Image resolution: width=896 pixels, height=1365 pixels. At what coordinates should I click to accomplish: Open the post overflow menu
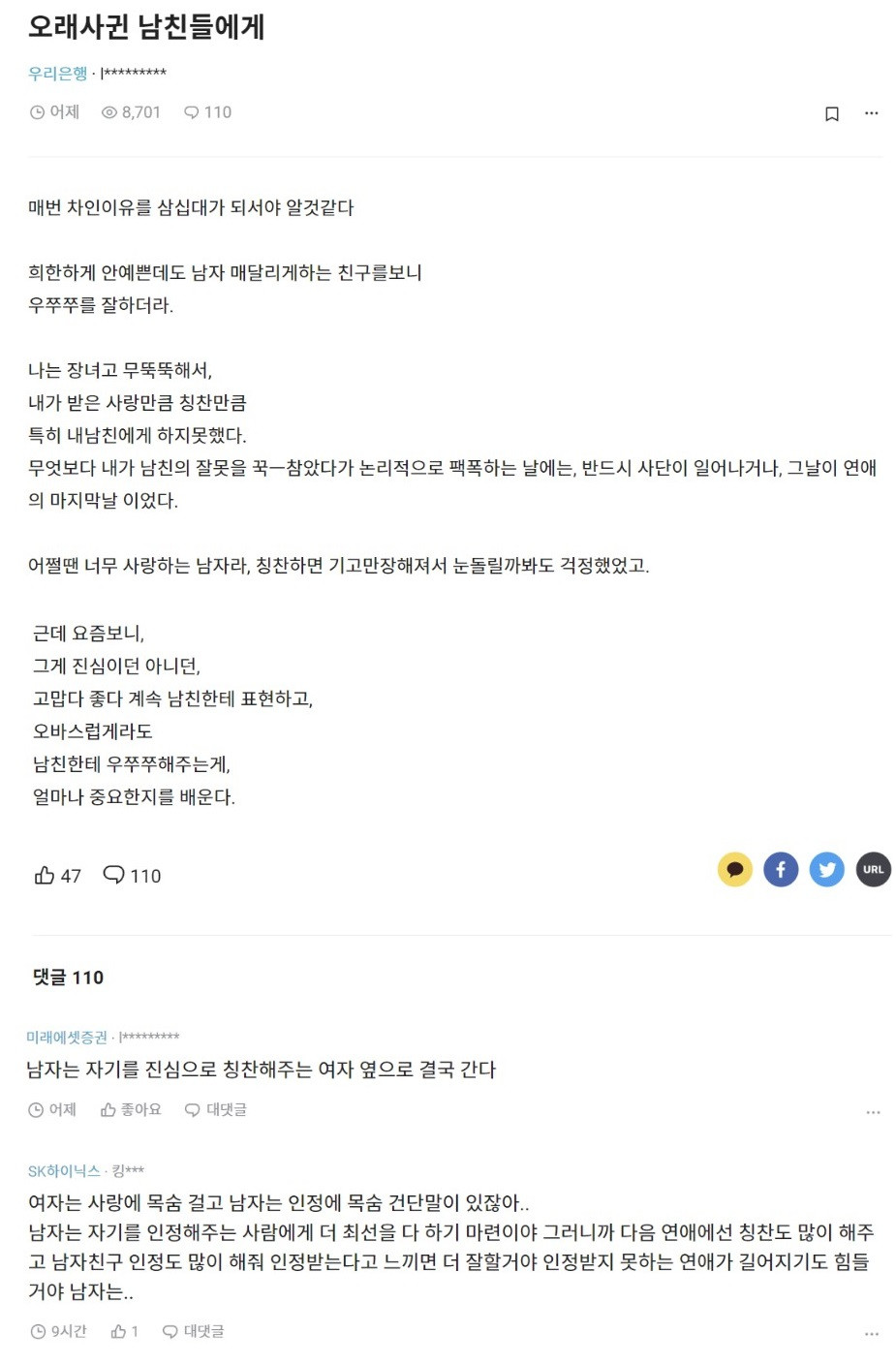pos(871,113)
